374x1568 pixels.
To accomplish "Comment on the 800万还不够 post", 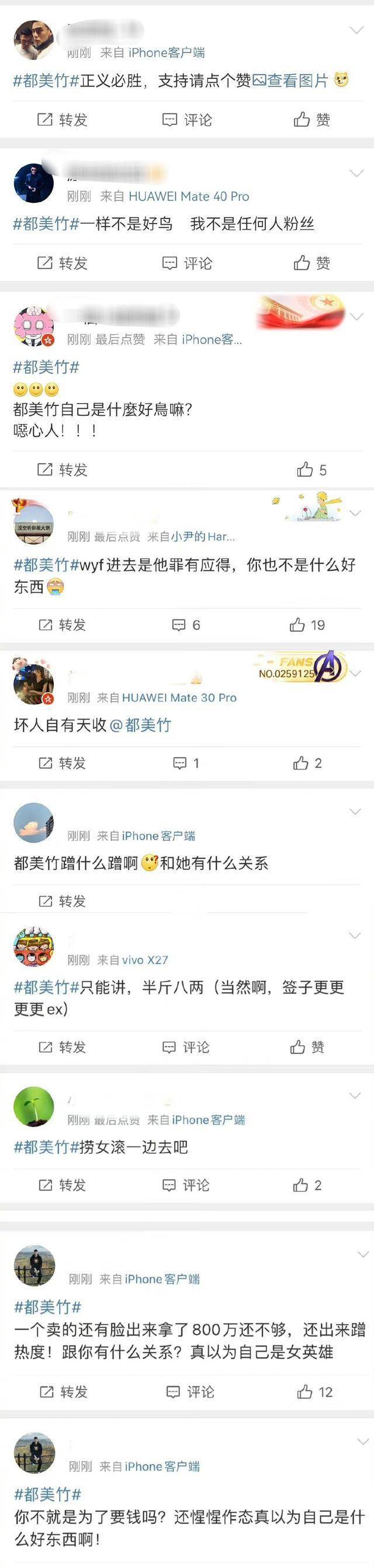I will pos(189,1391).
